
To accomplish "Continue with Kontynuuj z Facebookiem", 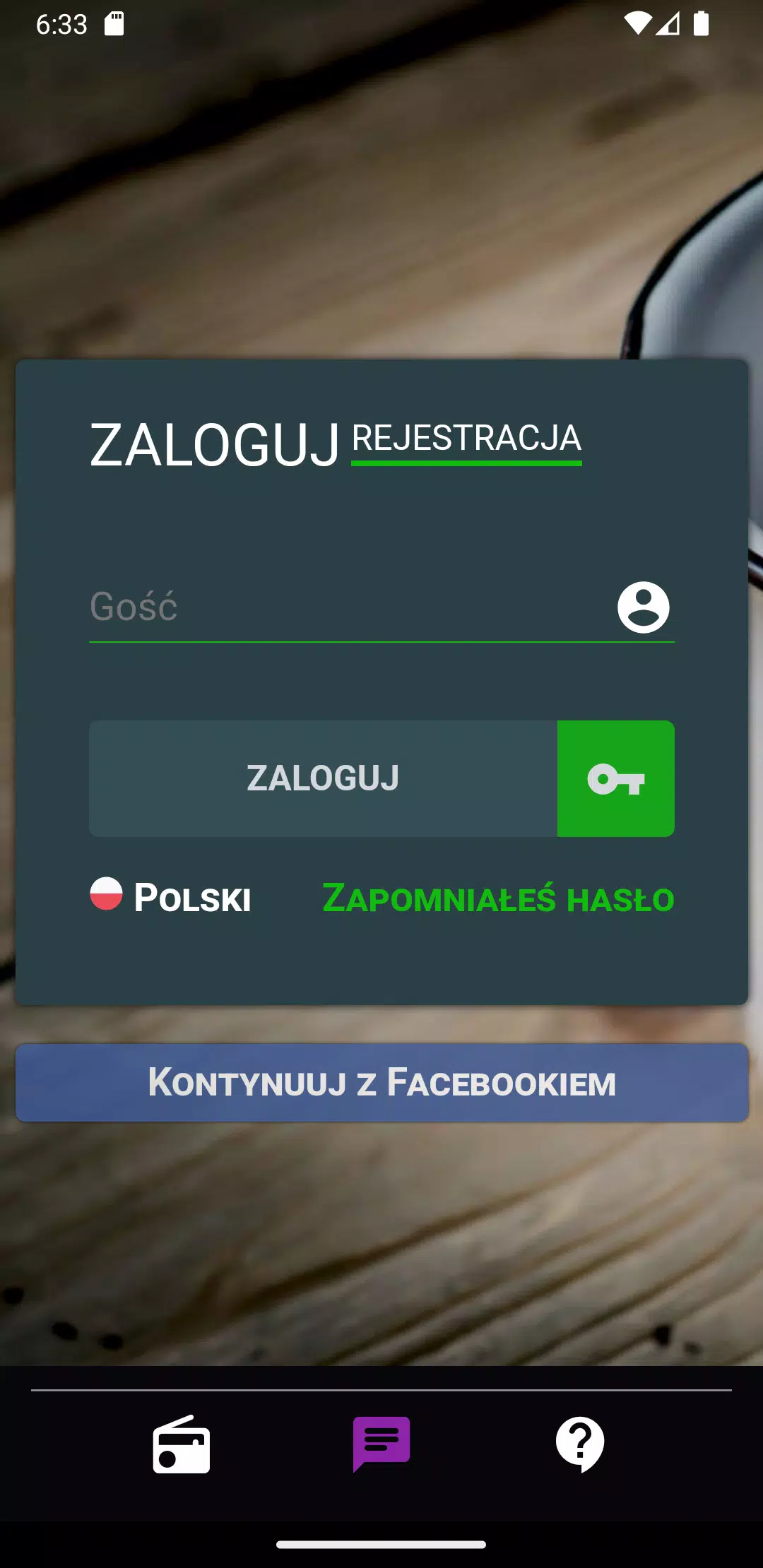I will pos(381,1082).
